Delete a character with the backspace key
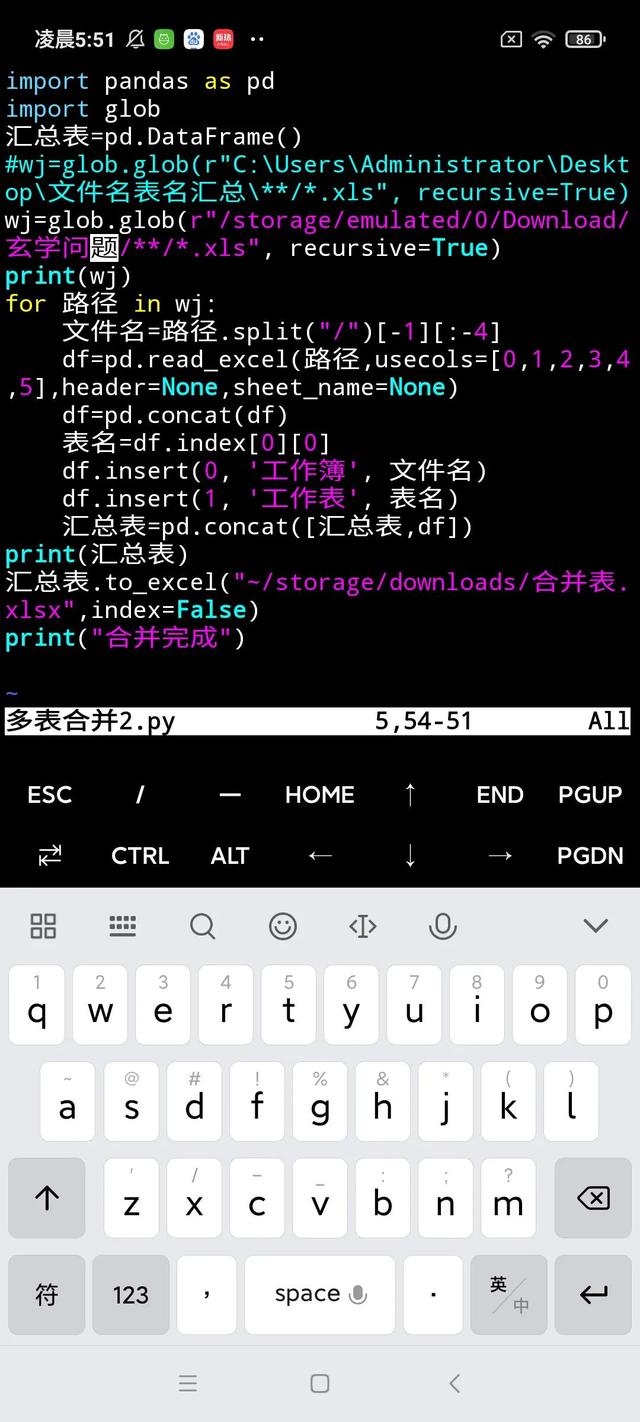This screenshot has height=1422, width=640. (593, 1198)
